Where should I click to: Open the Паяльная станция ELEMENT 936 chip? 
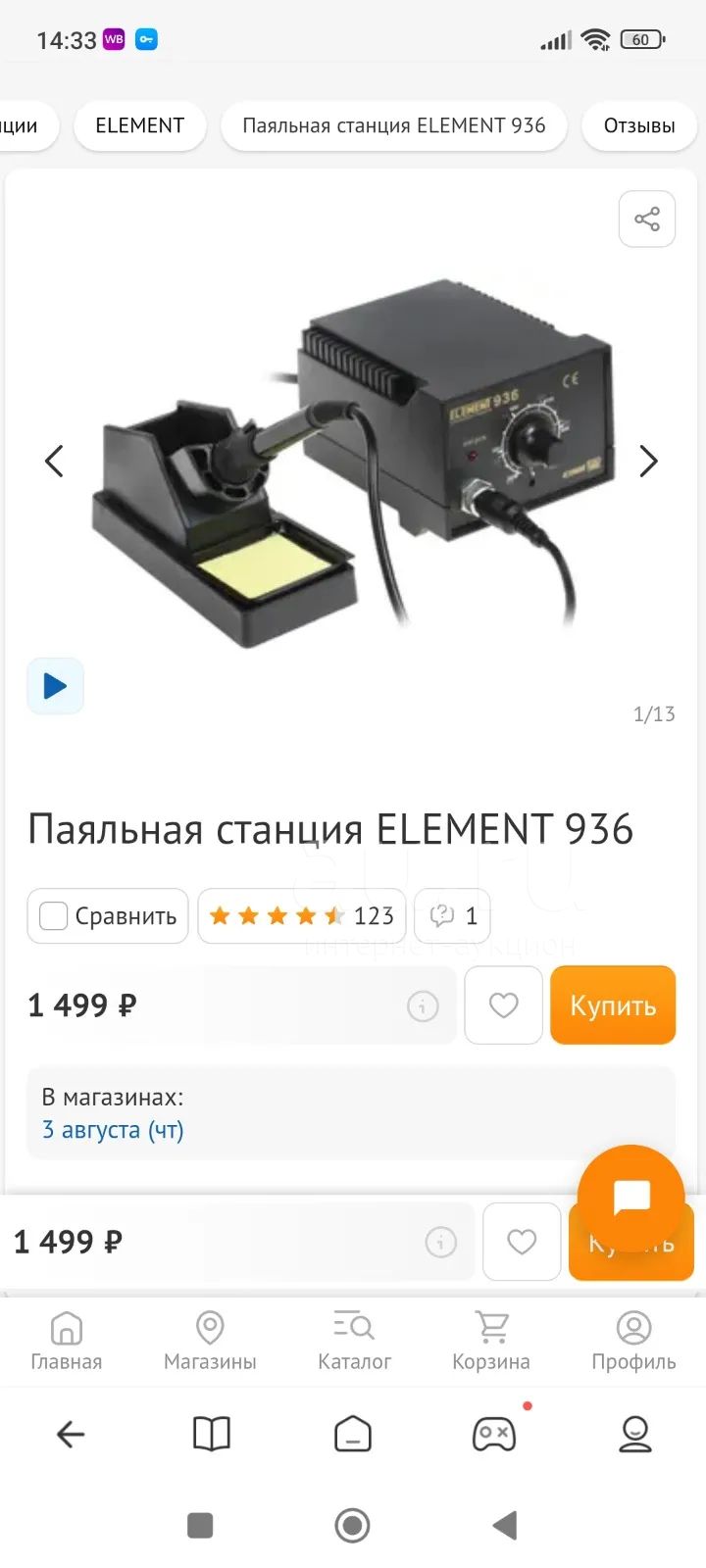[393, 126]
